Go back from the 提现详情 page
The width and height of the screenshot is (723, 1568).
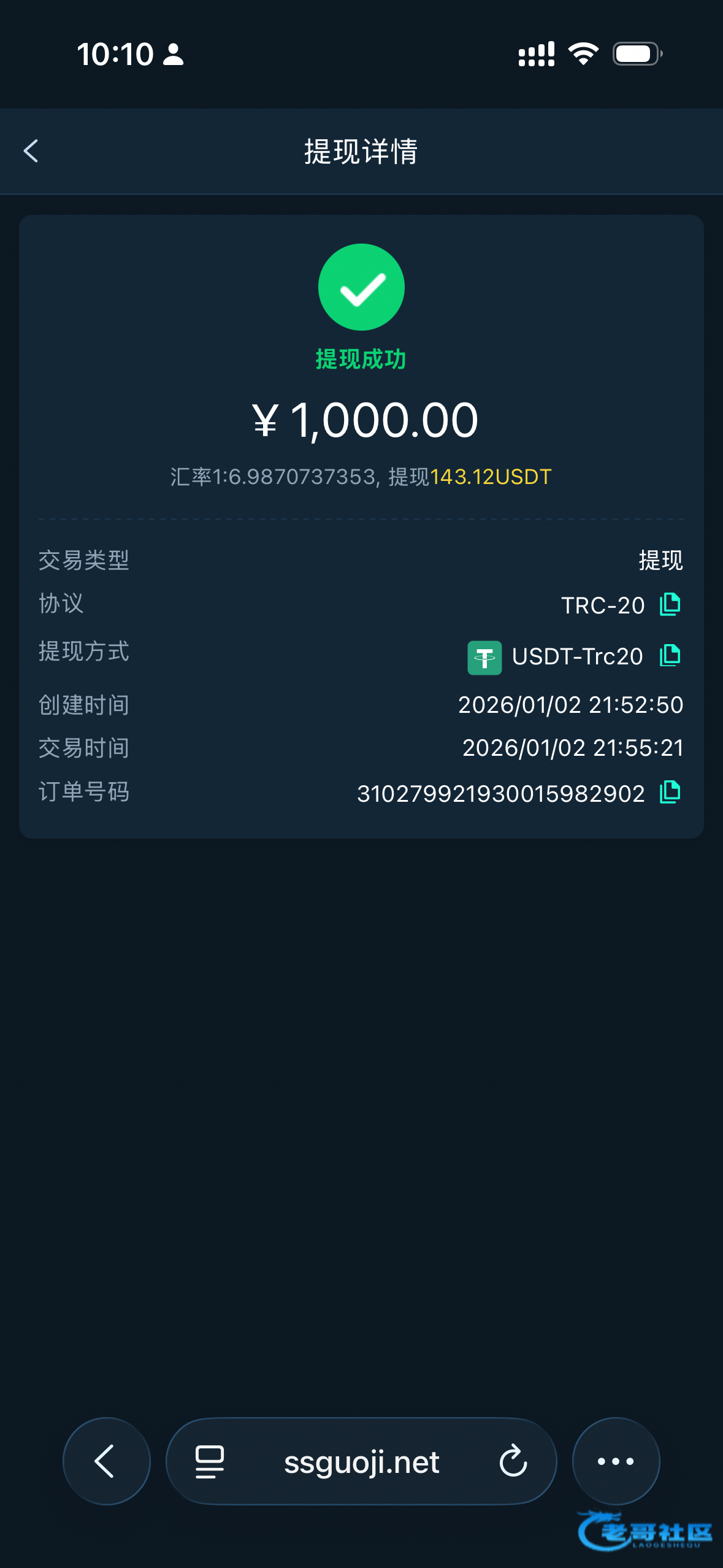(x=31, y=151)
